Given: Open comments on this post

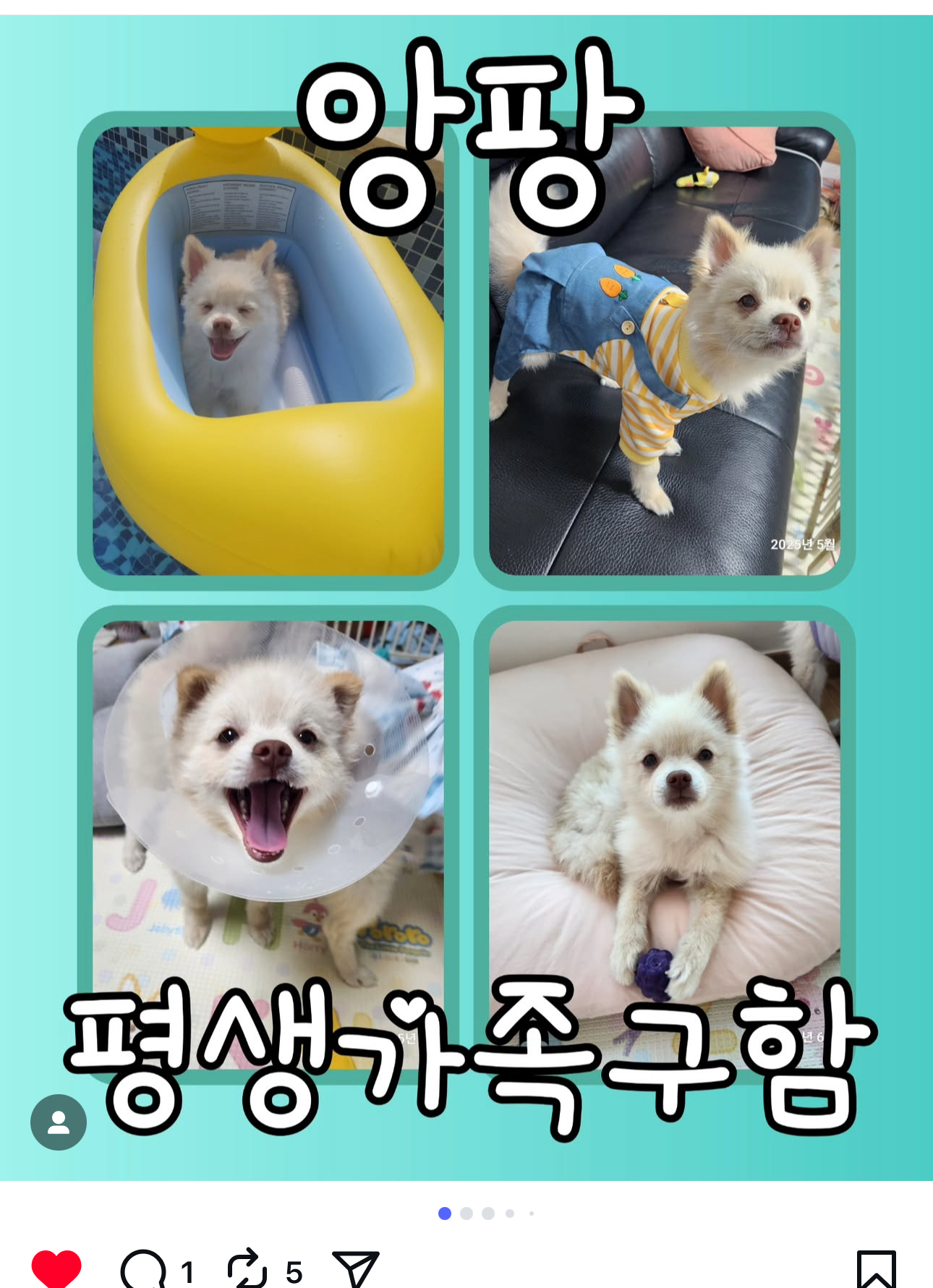Looking at the screenshot, I should click(143, 1269).
